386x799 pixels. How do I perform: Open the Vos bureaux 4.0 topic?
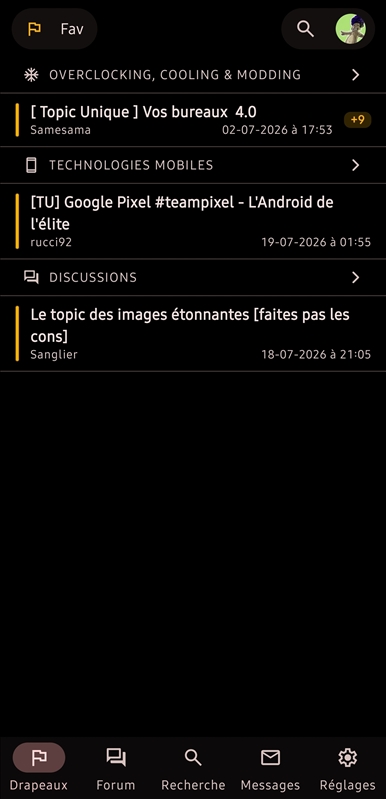click(193, 120)
